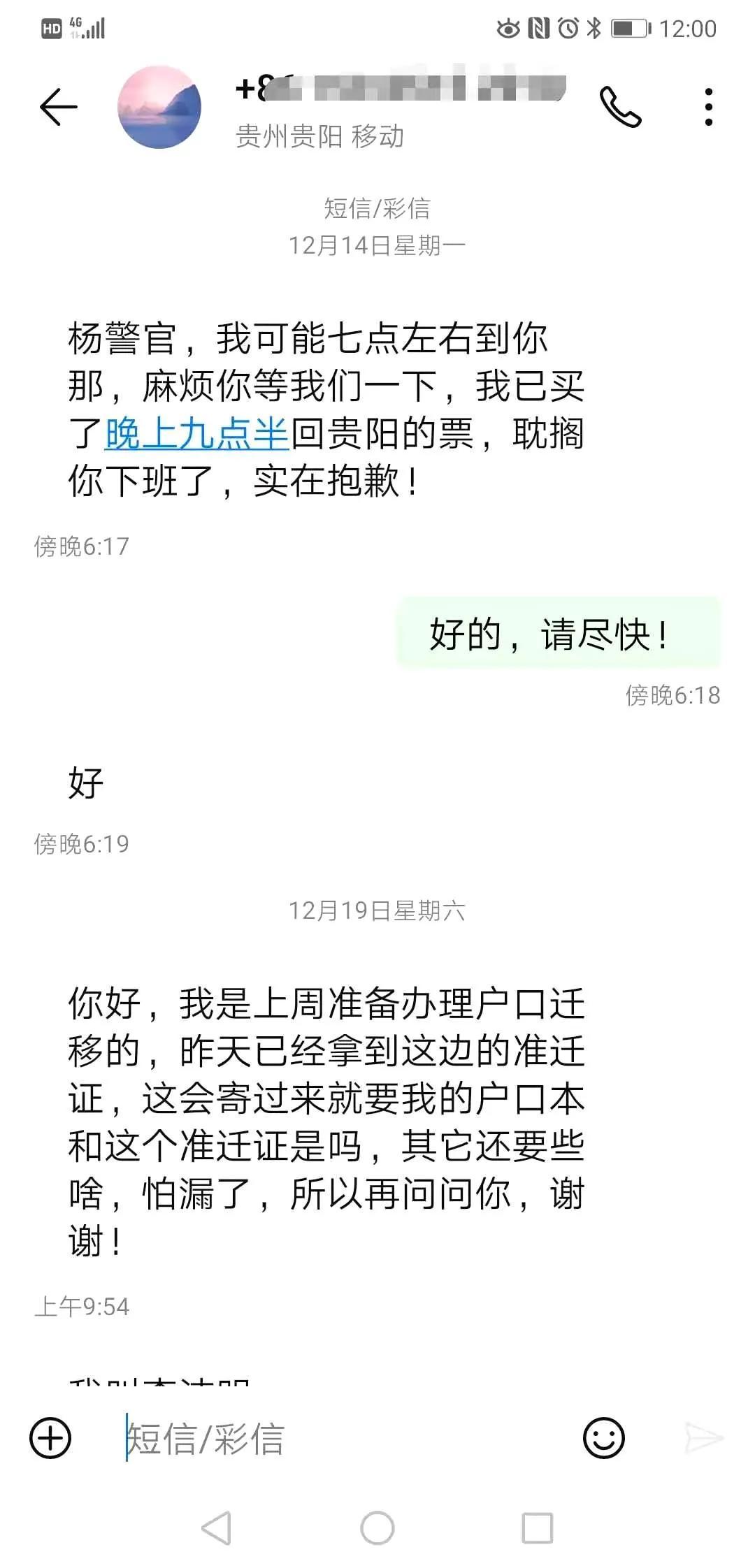The height and width of the screenshot is (1568, 755).
Task: Open the emoji smiley picker
Action: tap(603, 1437)
